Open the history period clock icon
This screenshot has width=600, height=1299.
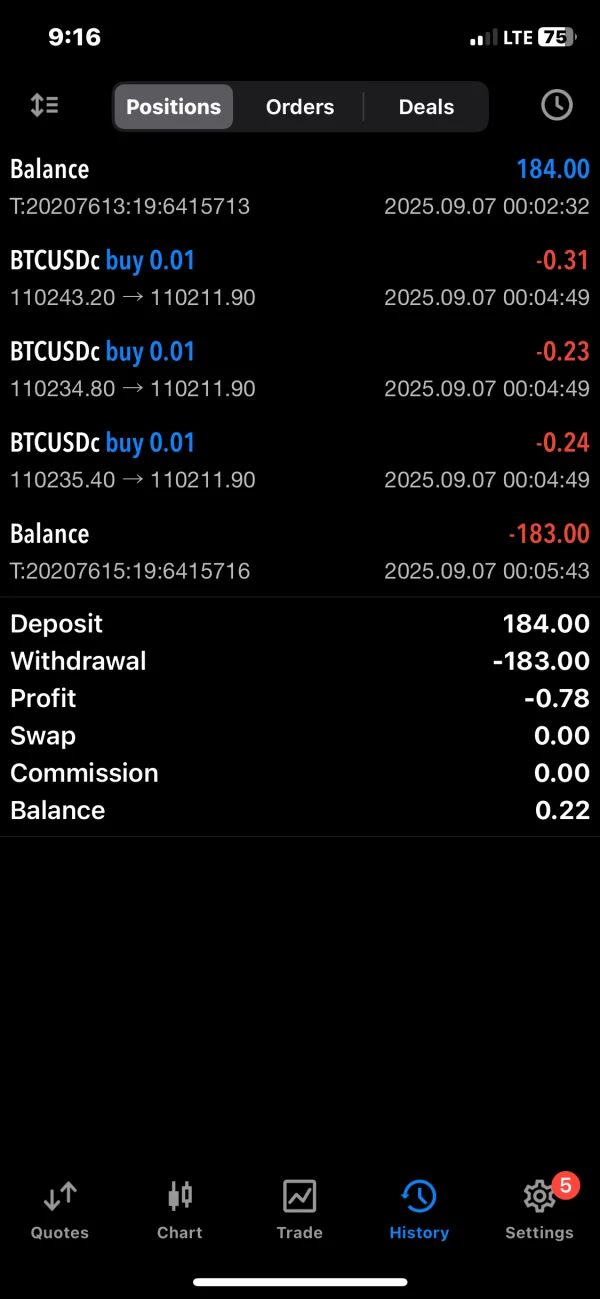(556, 106)
